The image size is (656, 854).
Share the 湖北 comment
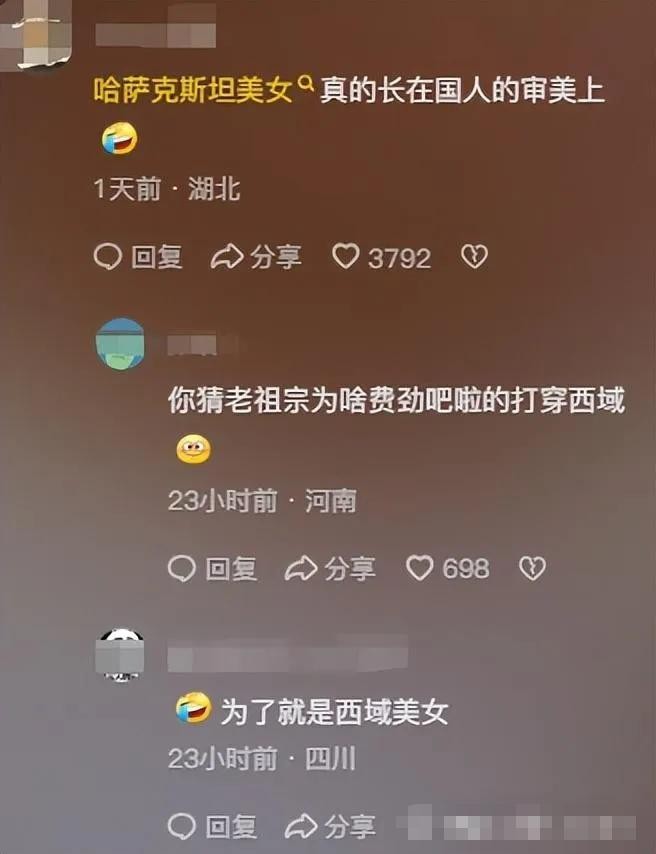pyautogui.click(x=256, y=257)
